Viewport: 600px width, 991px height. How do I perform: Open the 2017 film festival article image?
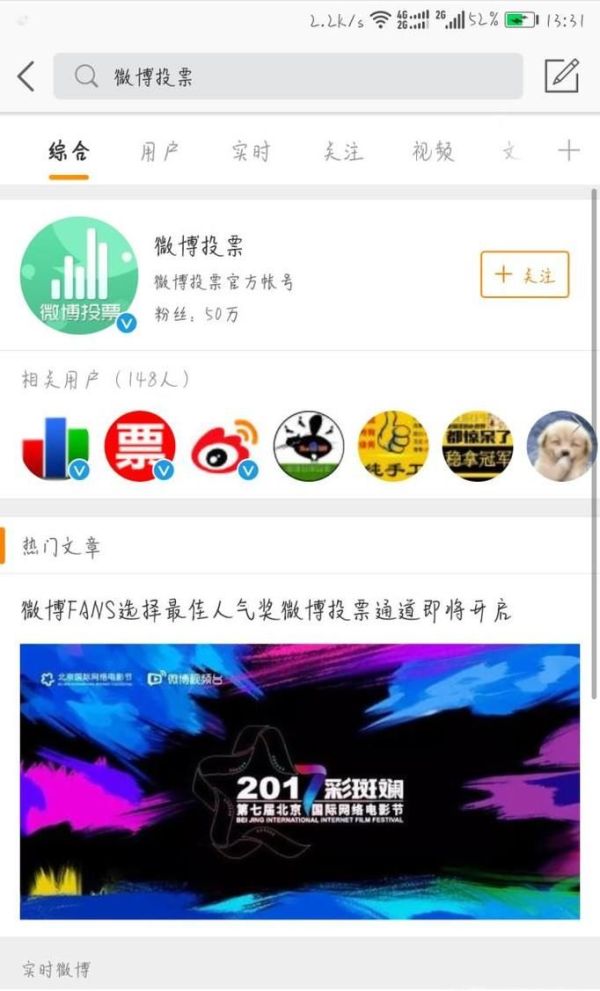(x=300, y=781)
